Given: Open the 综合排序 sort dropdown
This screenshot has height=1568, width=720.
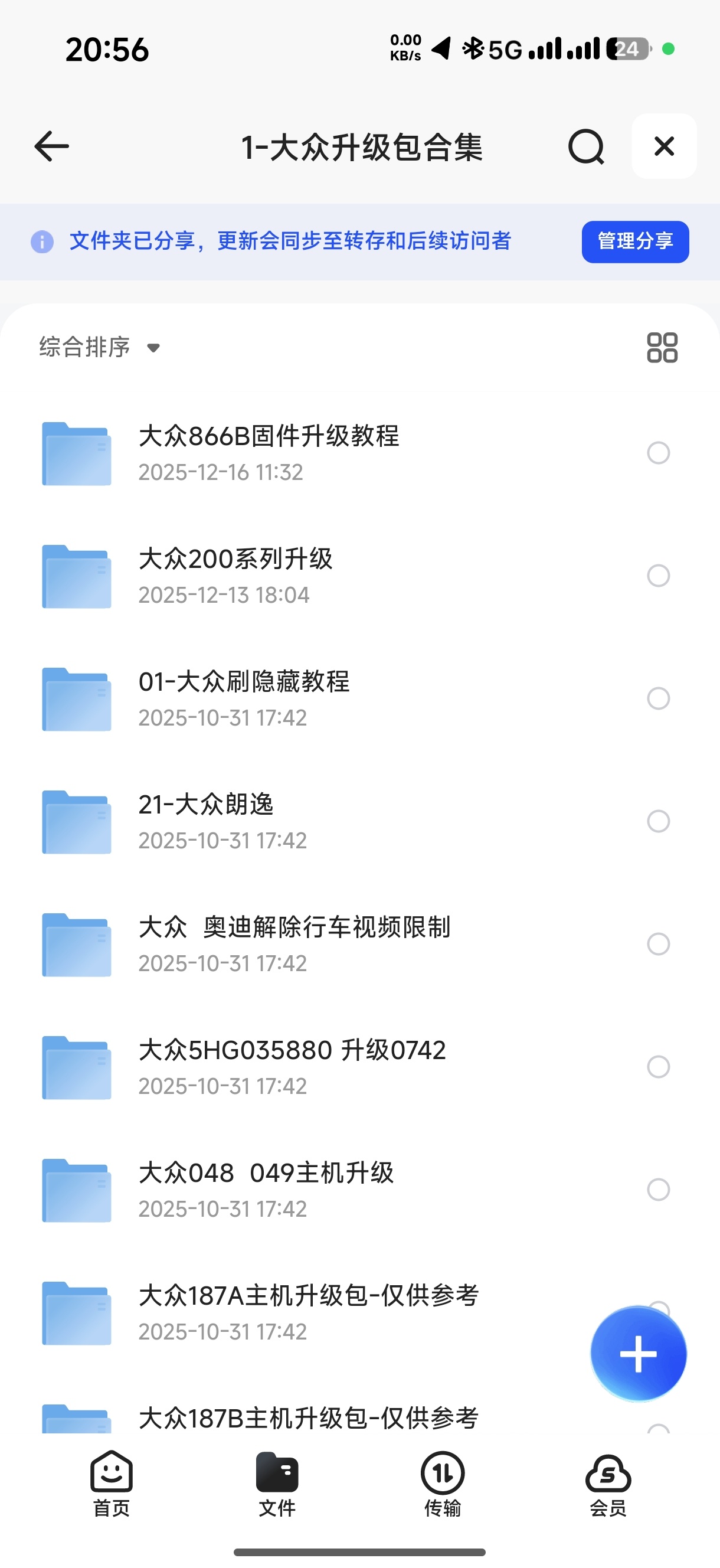Looking at the screenshot, I should (x=83, y=347).
